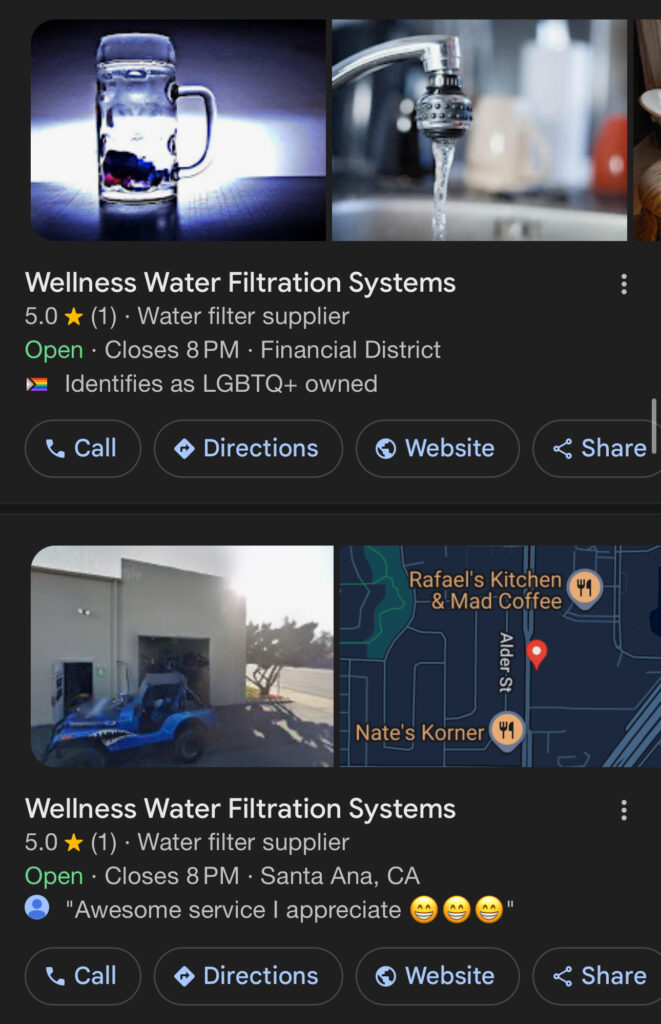661x1024 pixels.
Task: Visit website of the Santa Ana listing
Action: click(437, 975)
